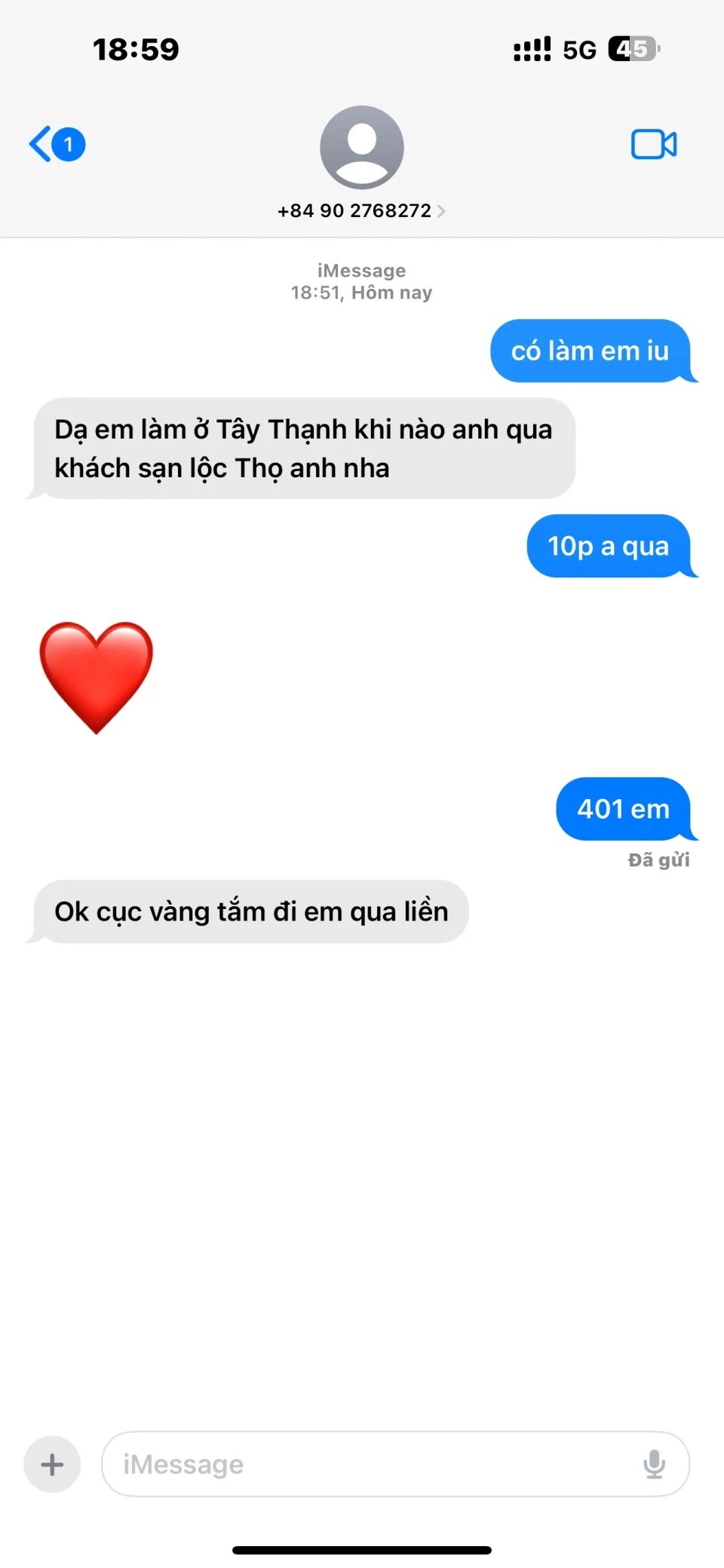The width and height of the screenshot is (724, 1568).
Task: Open the plus attachments menu
Action: pyautogui.click(x=52, y=1464)
